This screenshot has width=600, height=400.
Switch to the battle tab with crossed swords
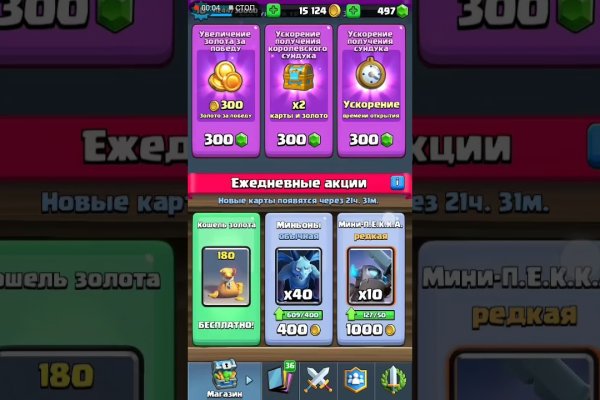pos(318,380)
